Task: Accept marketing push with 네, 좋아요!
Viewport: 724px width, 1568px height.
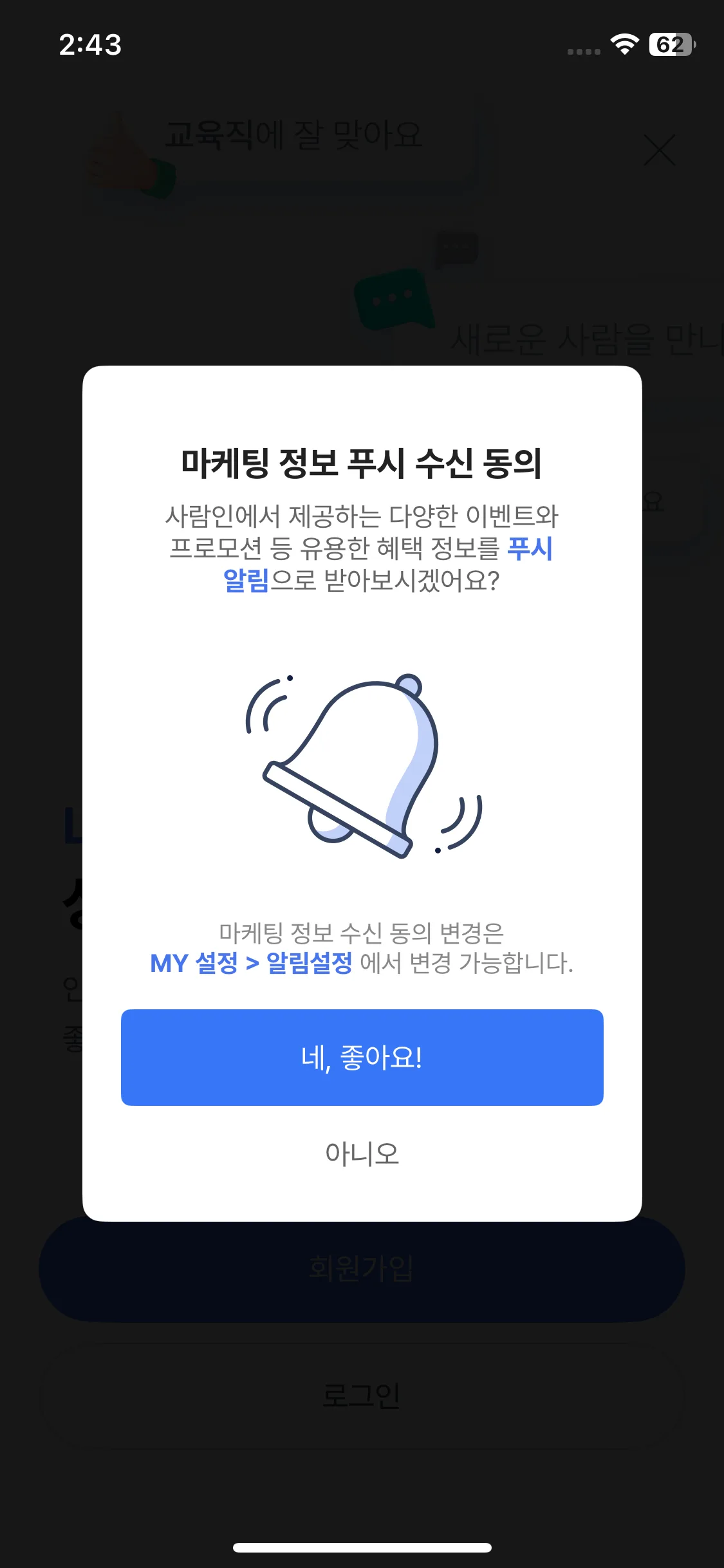Action: [x=362, y=1058]
